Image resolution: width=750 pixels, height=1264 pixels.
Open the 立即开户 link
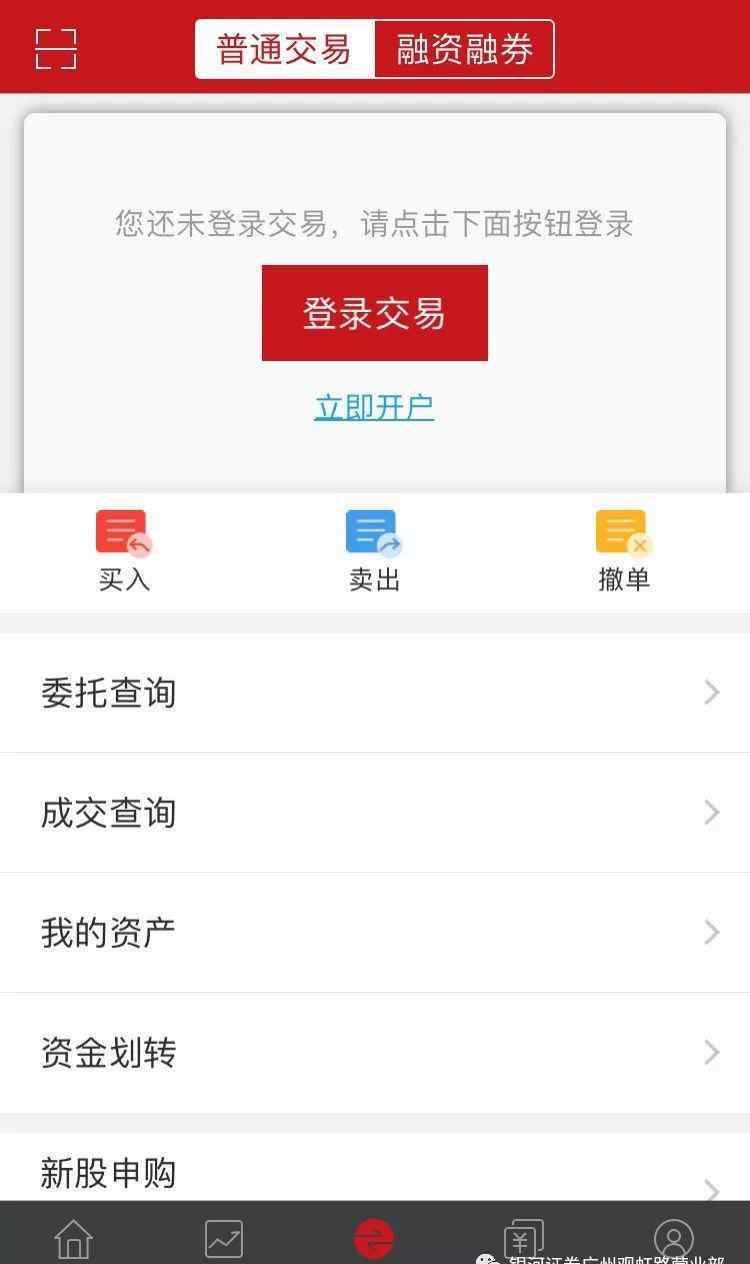coord(374,407)
